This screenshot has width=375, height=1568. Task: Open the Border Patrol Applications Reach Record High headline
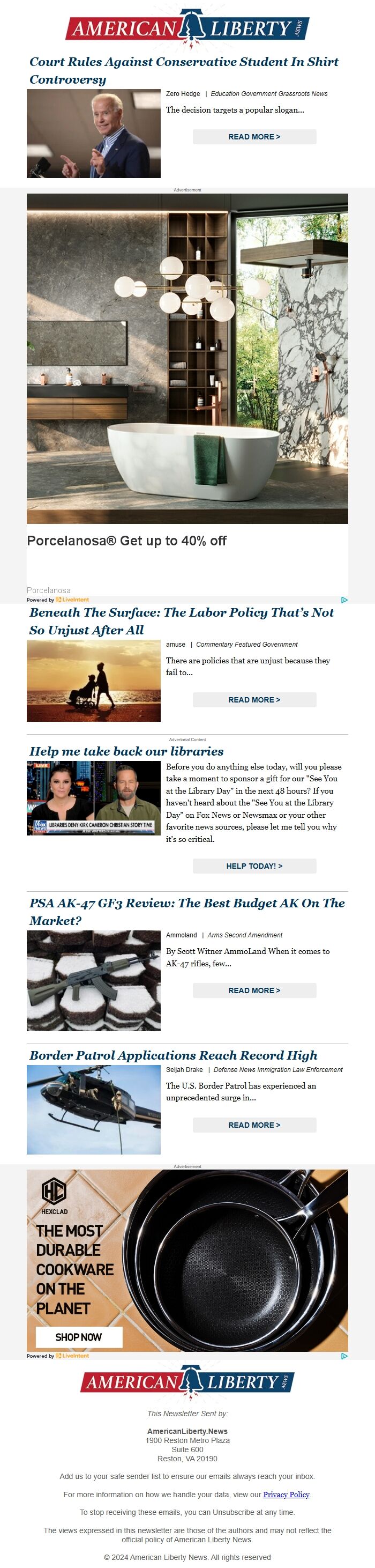pyautogui.click(x=173, y=1055)
